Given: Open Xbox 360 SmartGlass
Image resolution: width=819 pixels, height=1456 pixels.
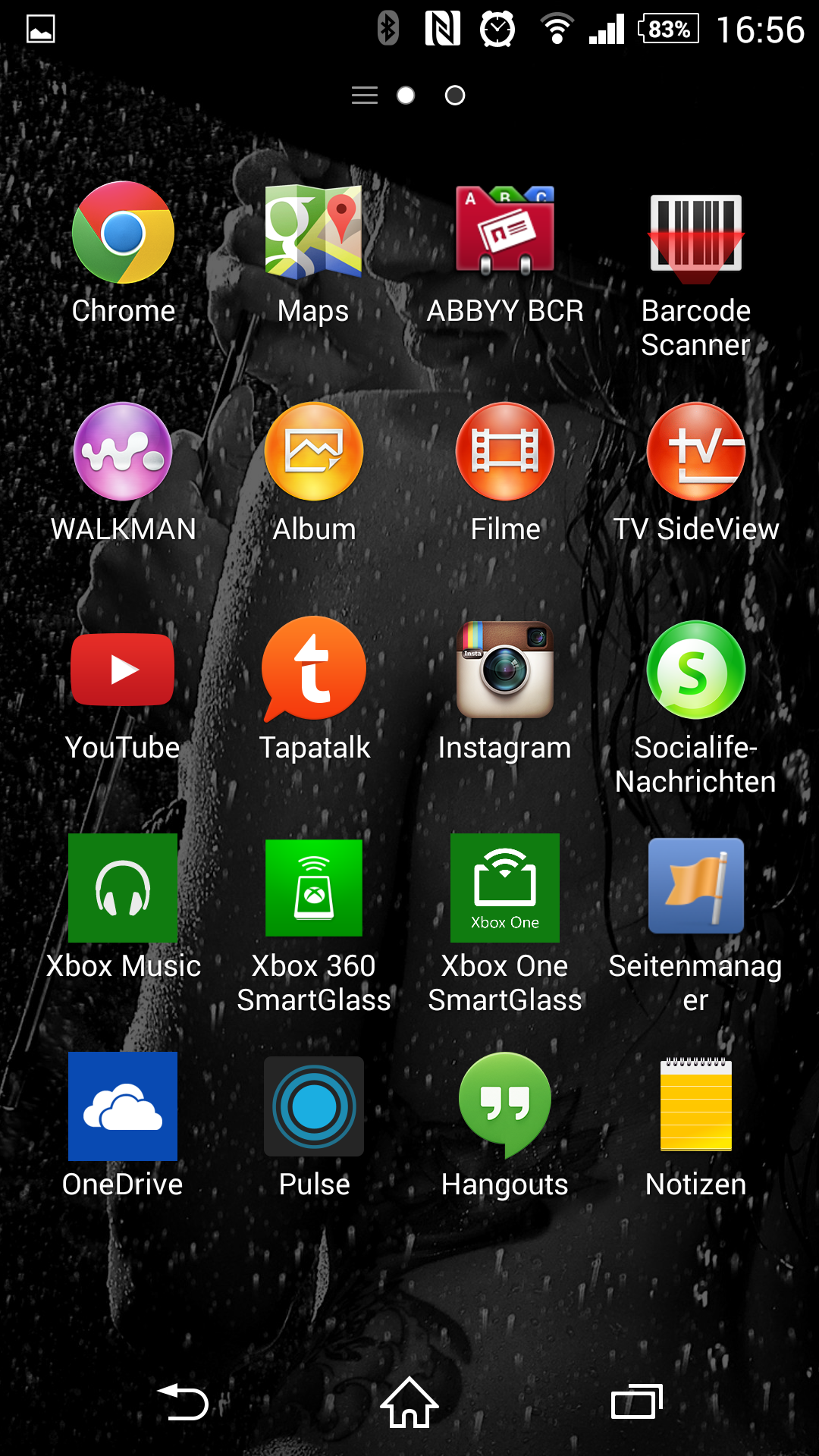Looking at the screenshot, I should [x=314, y=888].
